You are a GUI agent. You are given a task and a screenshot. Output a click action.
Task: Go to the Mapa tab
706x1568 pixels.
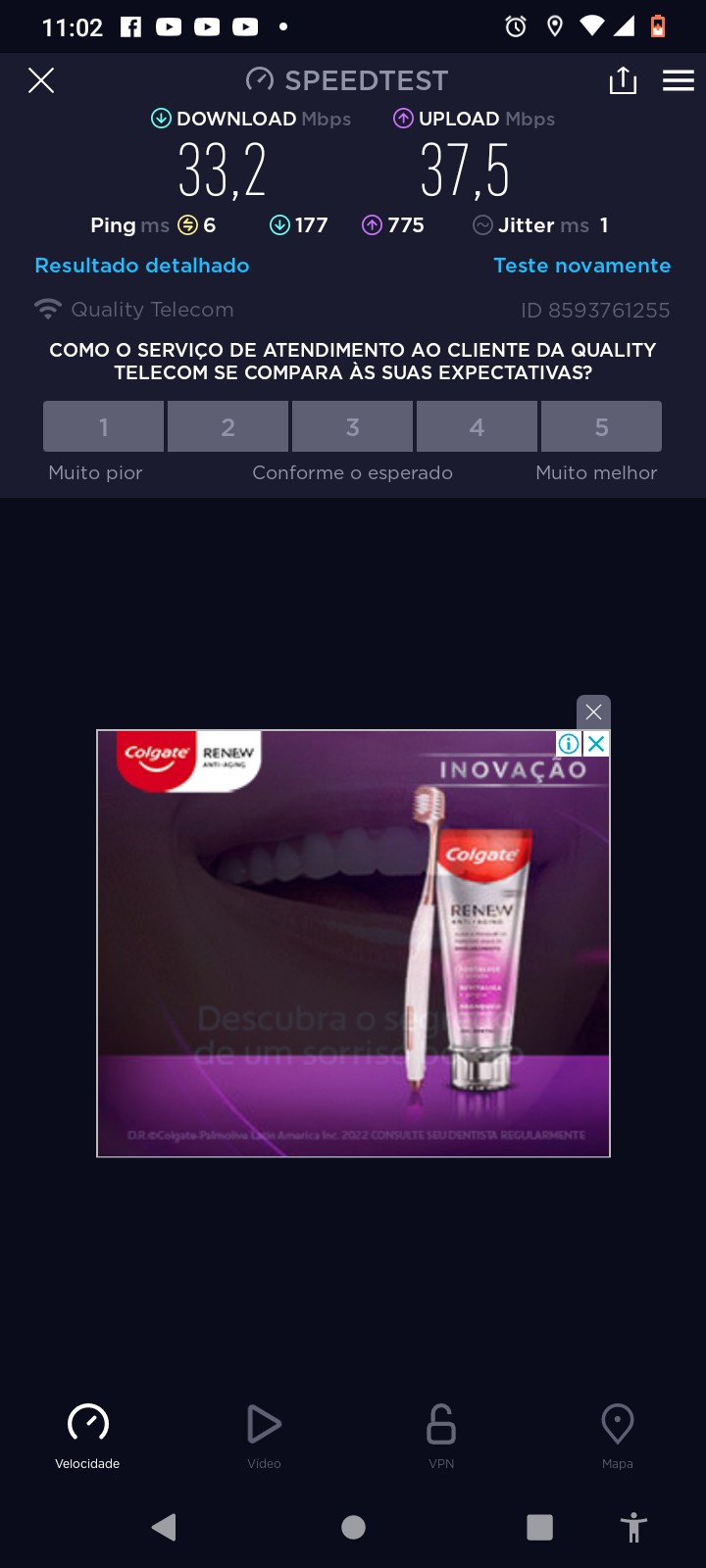pyautogui.click(x=617, y=1435)
